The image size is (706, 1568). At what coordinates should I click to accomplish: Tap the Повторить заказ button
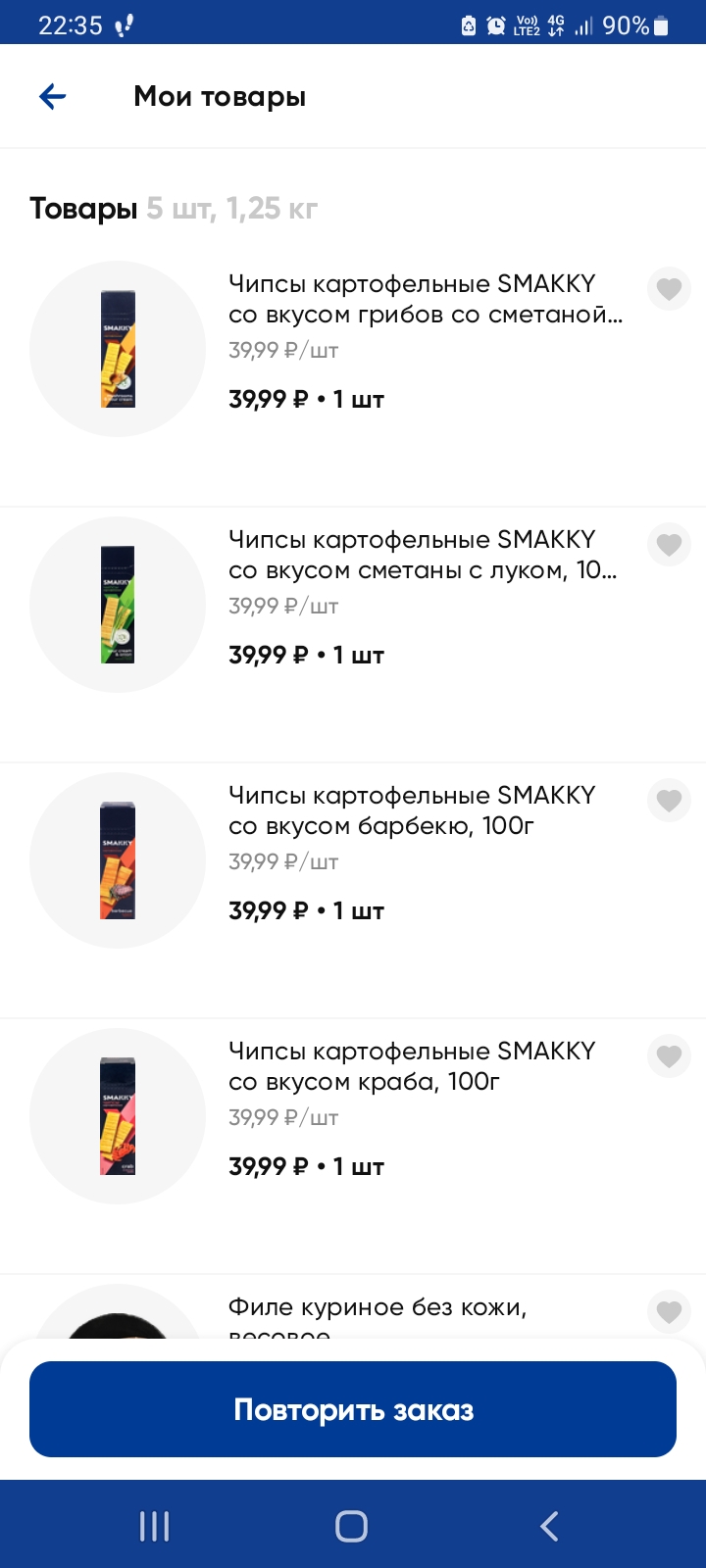tap(353, 1409)
